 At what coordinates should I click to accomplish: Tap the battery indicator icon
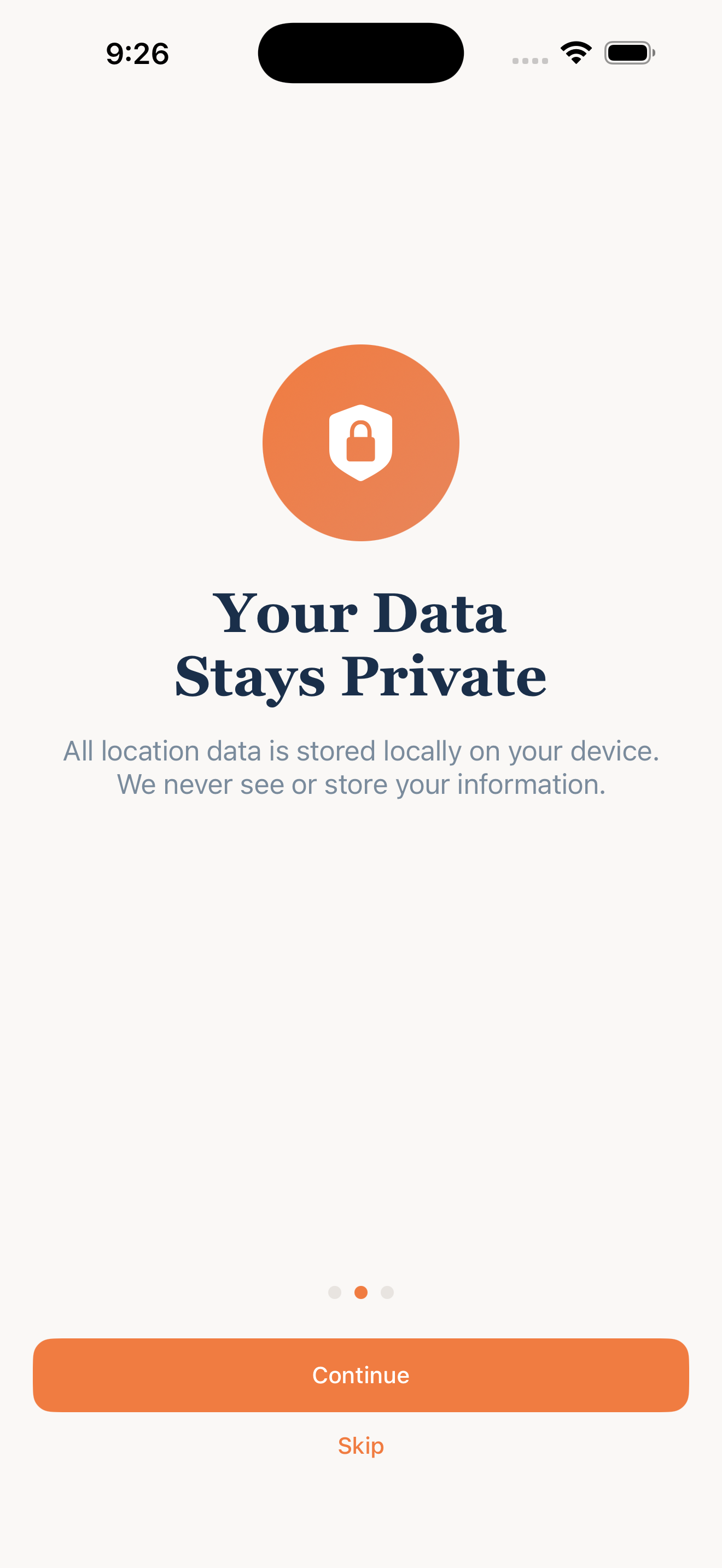tap(630, 53)
